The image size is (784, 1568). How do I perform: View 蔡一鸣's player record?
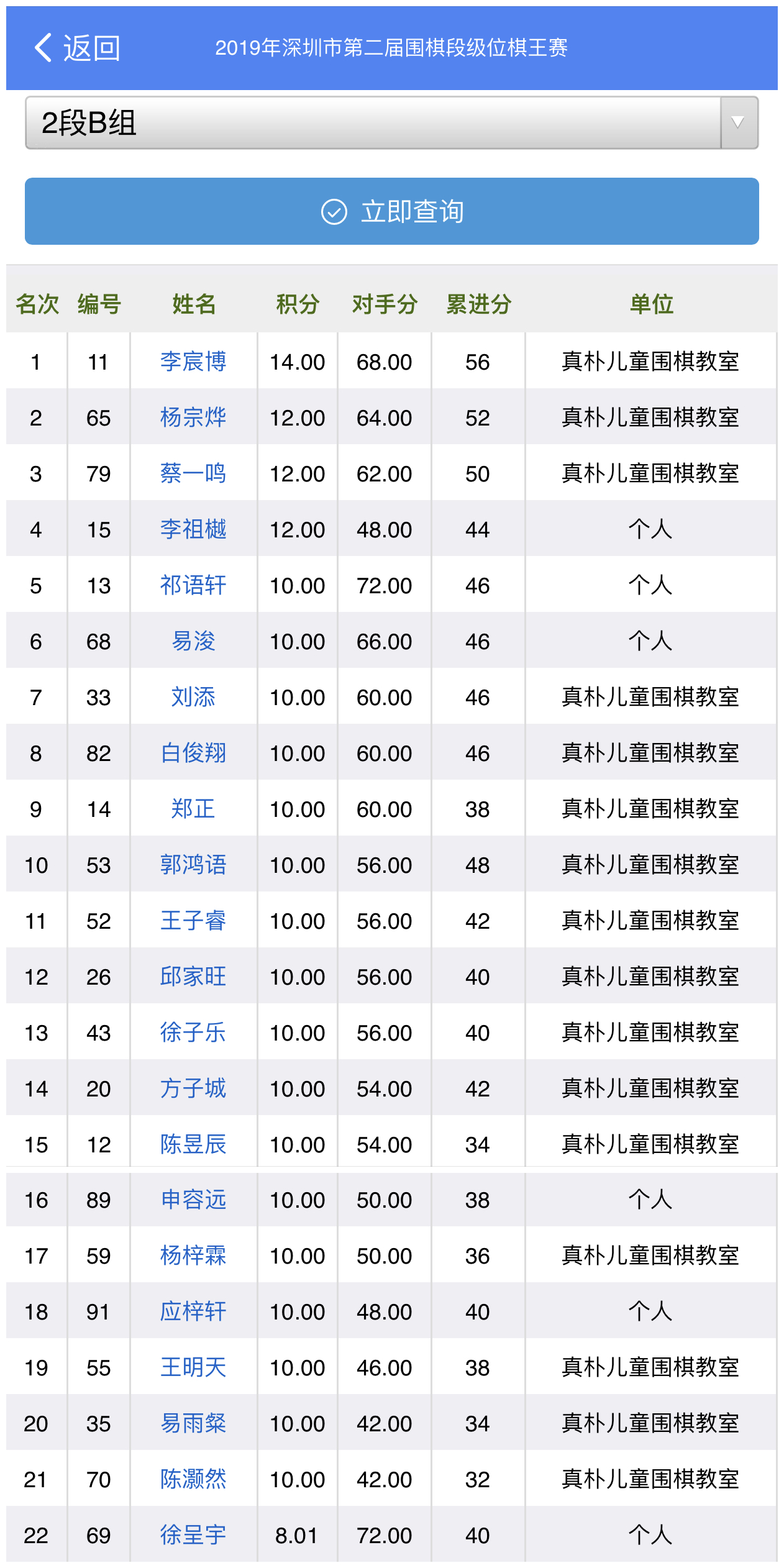[x=193, y=473]
